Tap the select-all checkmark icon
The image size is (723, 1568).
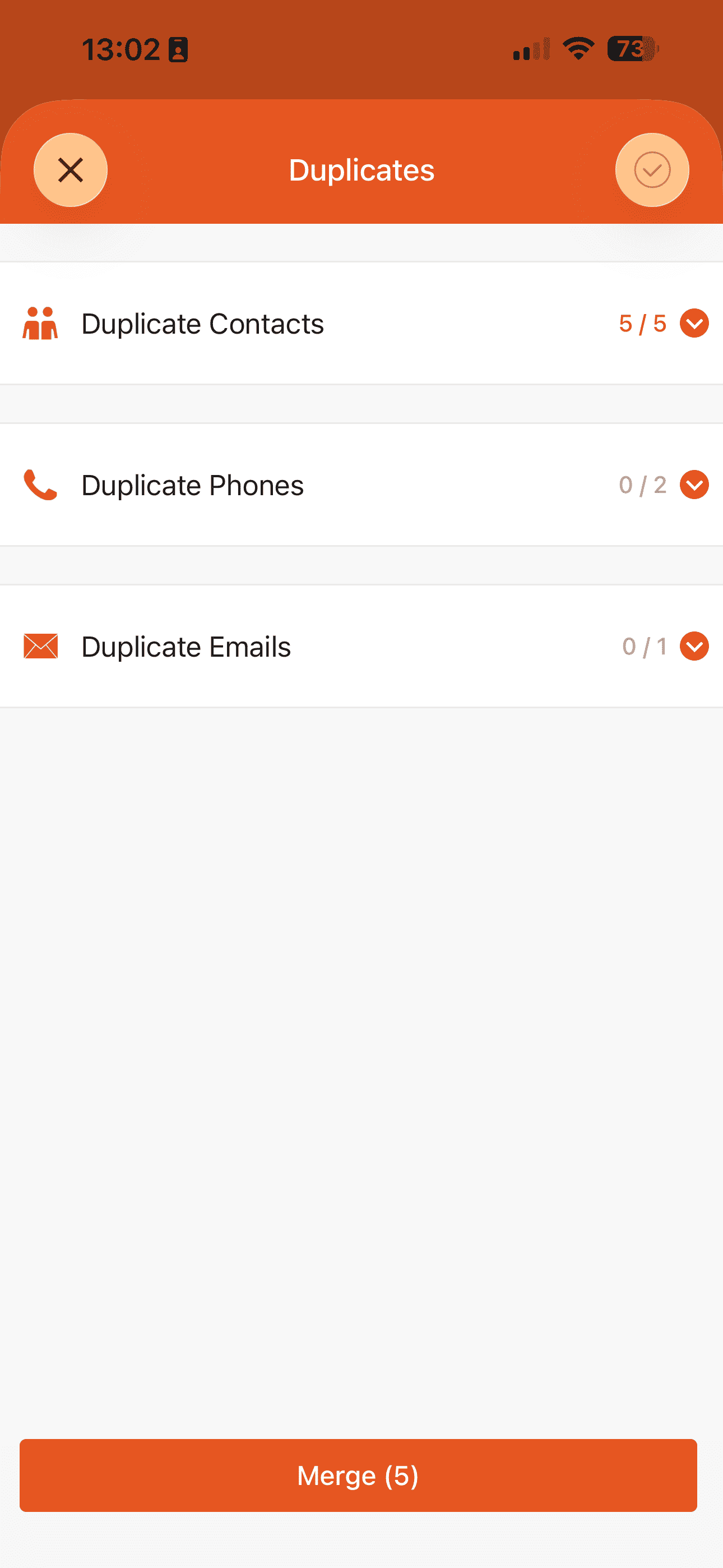pyautogui.click(x=652, y=170)
